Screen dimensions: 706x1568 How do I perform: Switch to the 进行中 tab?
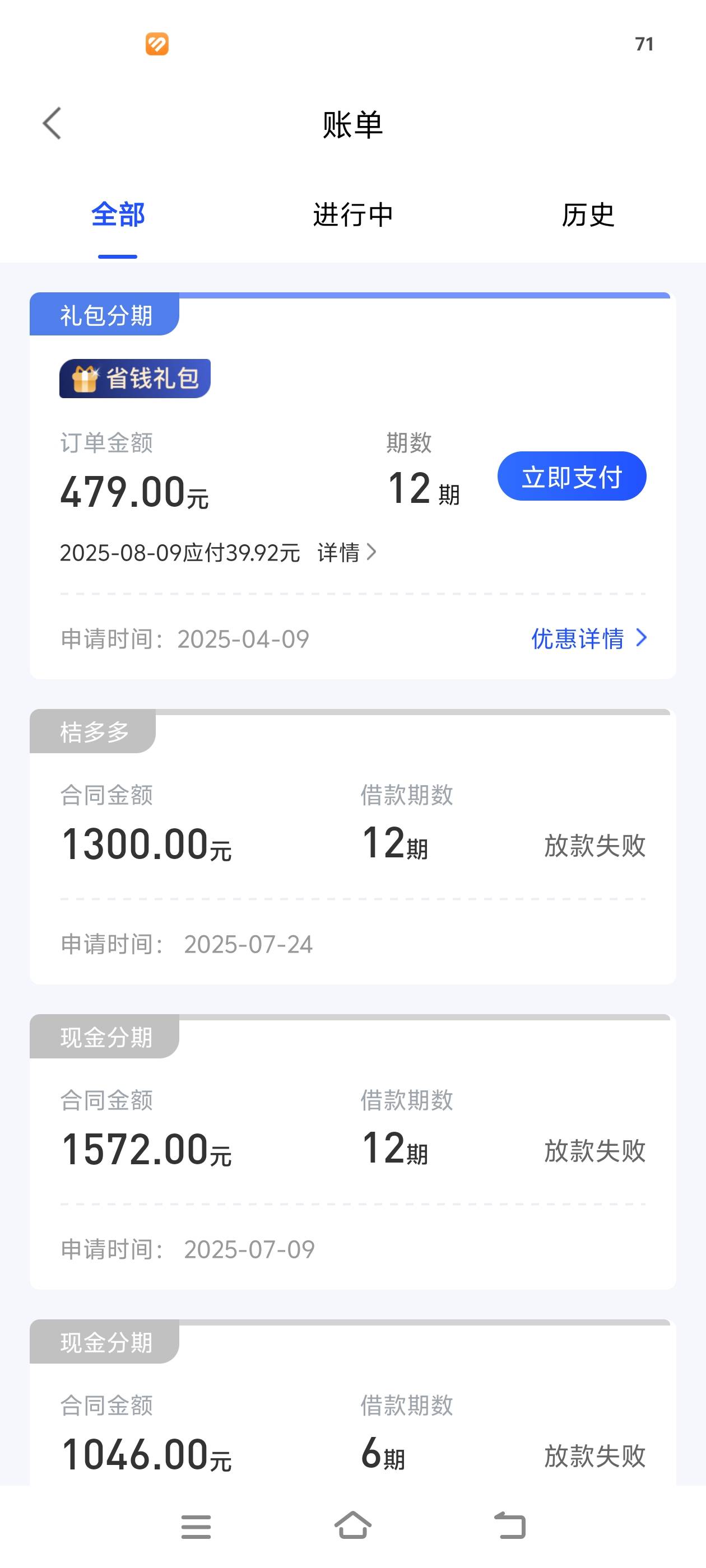[x=352, y=215]
